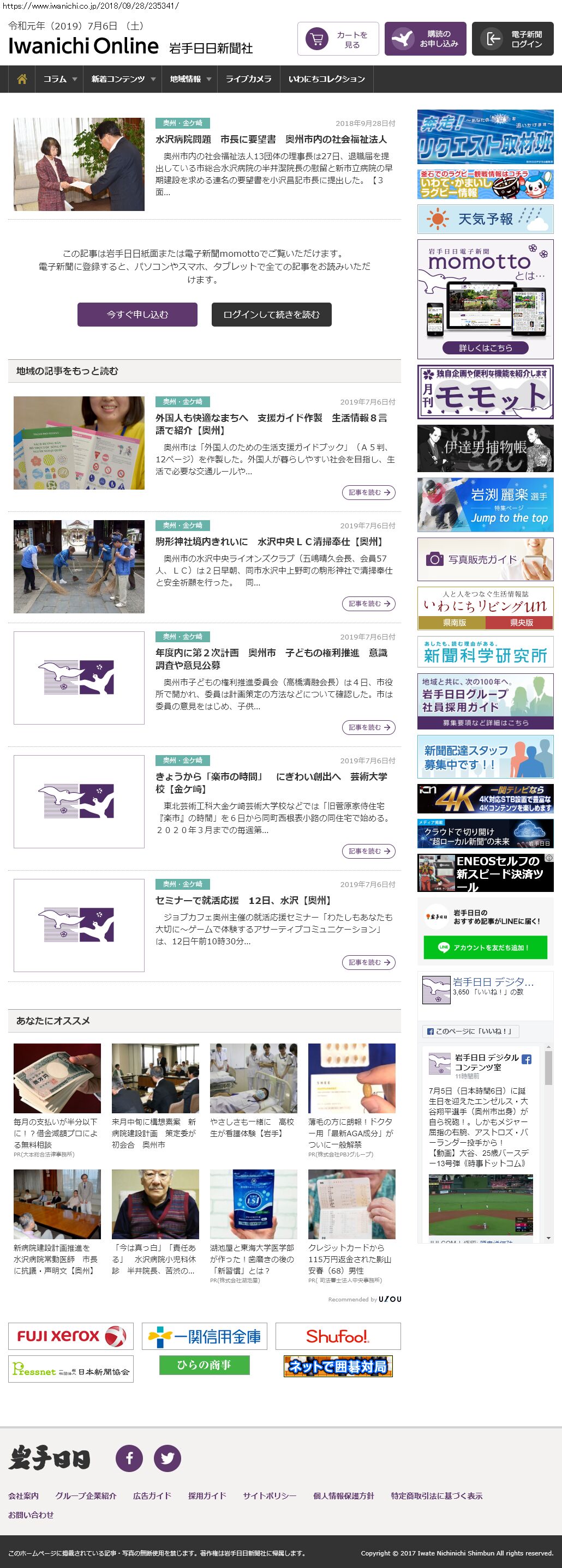Open いわにちコレクション page
This screenshot has height=1568, width=562.
(326, 79)
